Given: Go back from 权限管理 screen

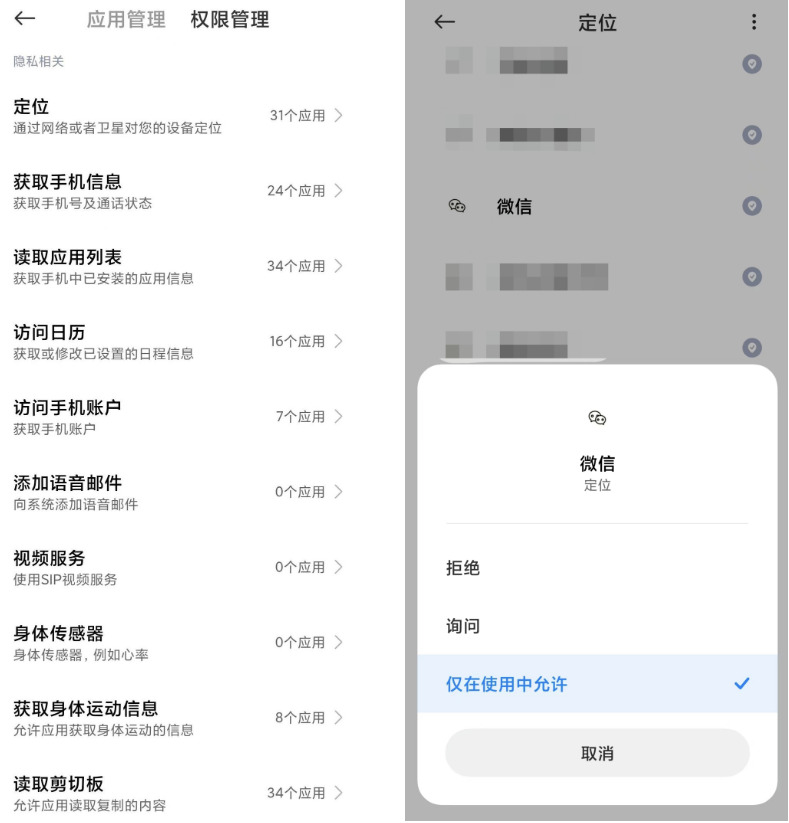Looking at the screenshot, I should click(25, 20).
